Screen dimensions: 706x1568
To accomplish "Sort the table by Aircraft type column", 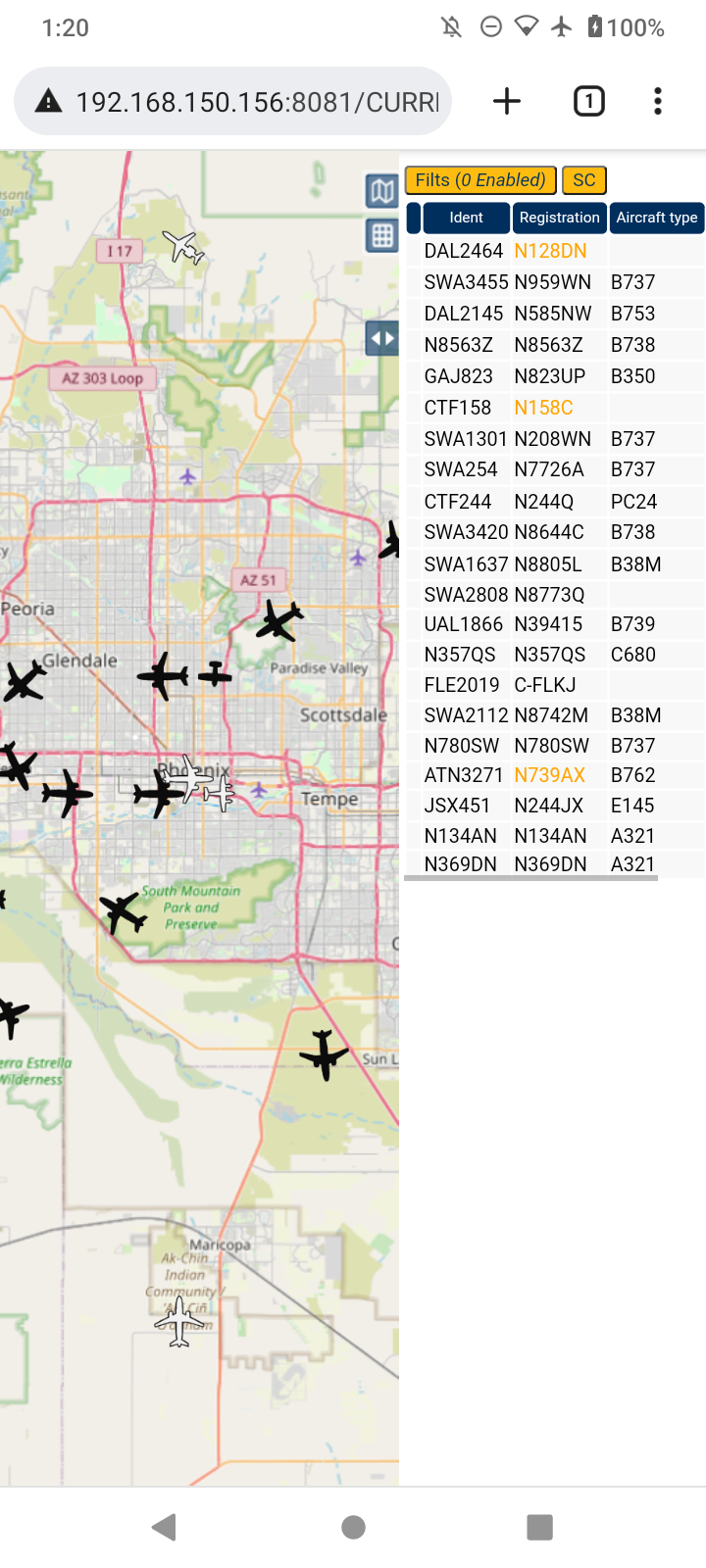I will (x=657, y=218).
